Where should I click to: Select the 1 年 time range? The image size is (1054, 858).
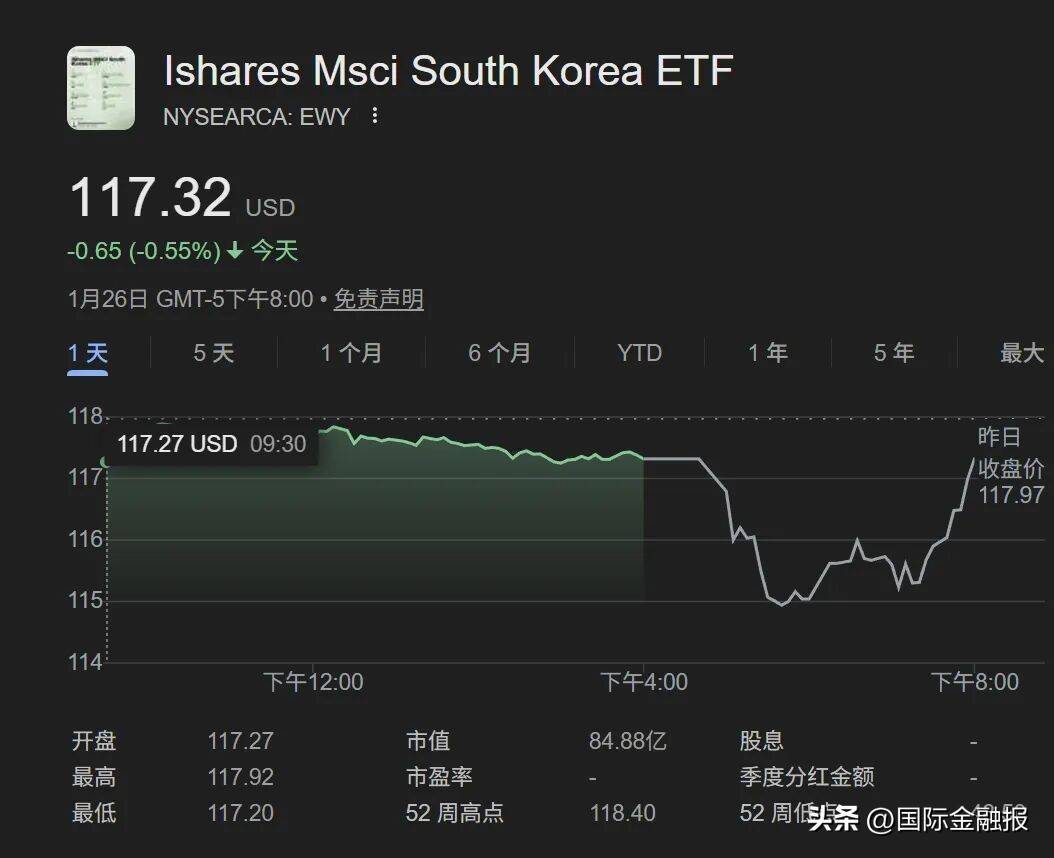[768, 353]
